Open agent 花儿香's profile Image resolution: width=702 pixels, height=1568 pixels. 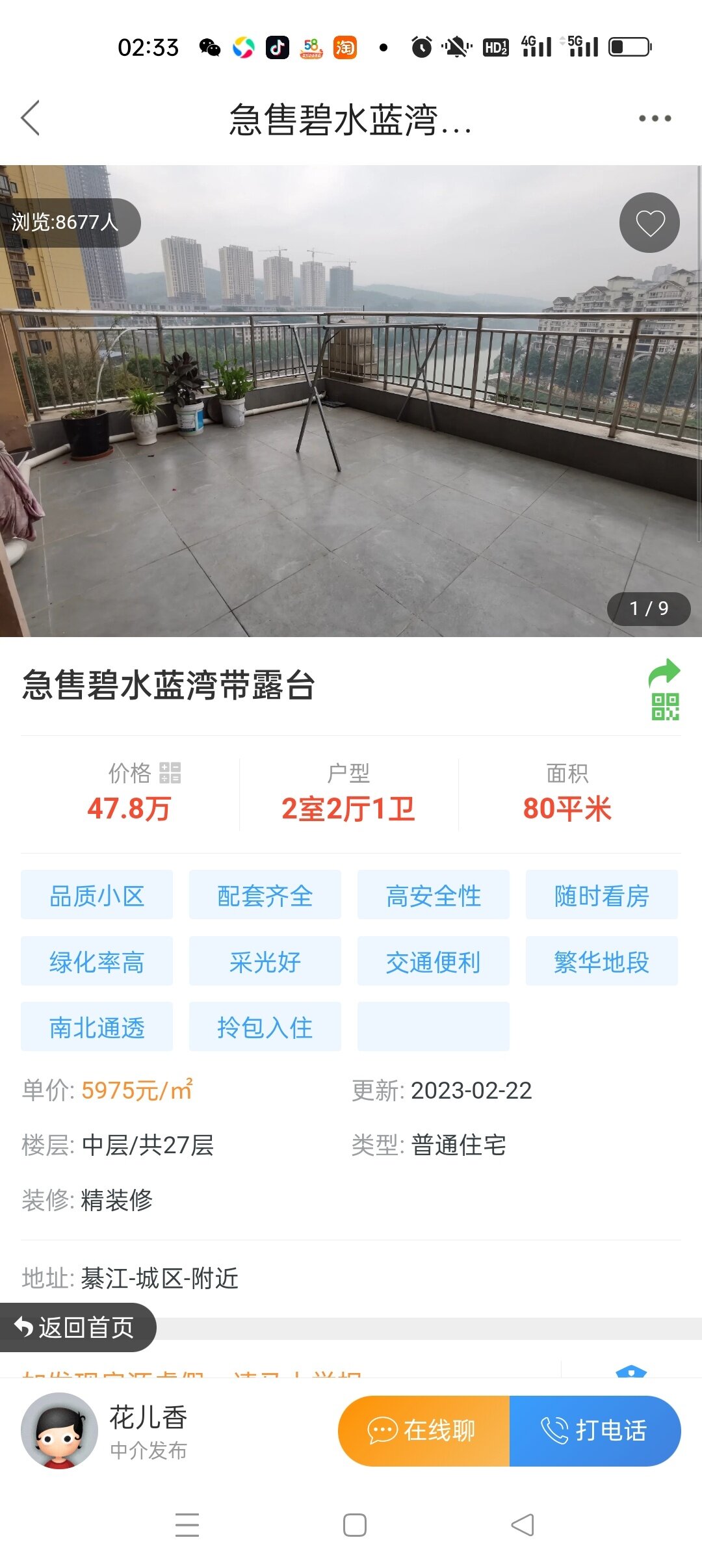60,1431
